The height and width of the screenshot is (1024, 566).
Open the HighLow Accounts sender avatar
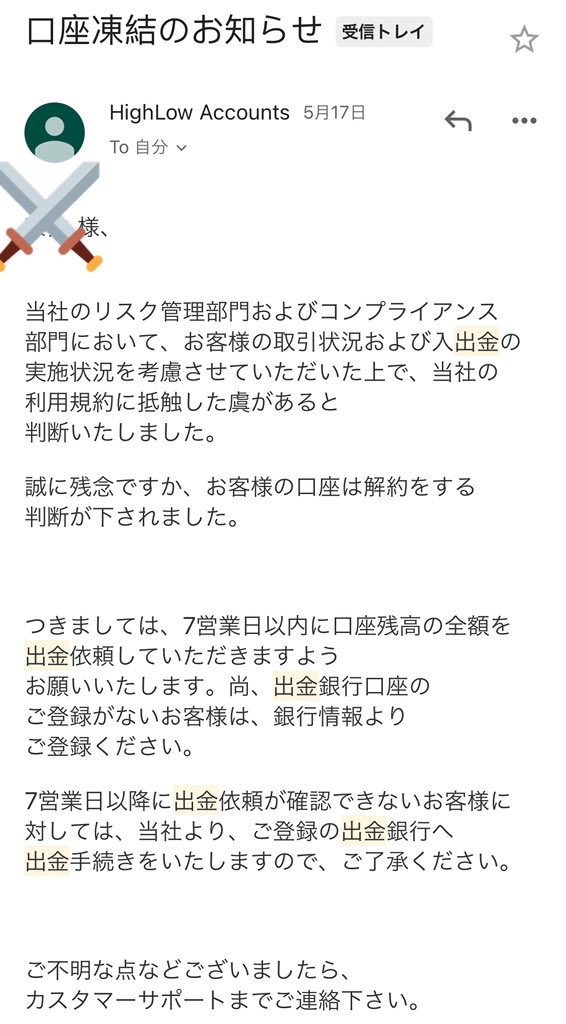[x=55, y=132]
